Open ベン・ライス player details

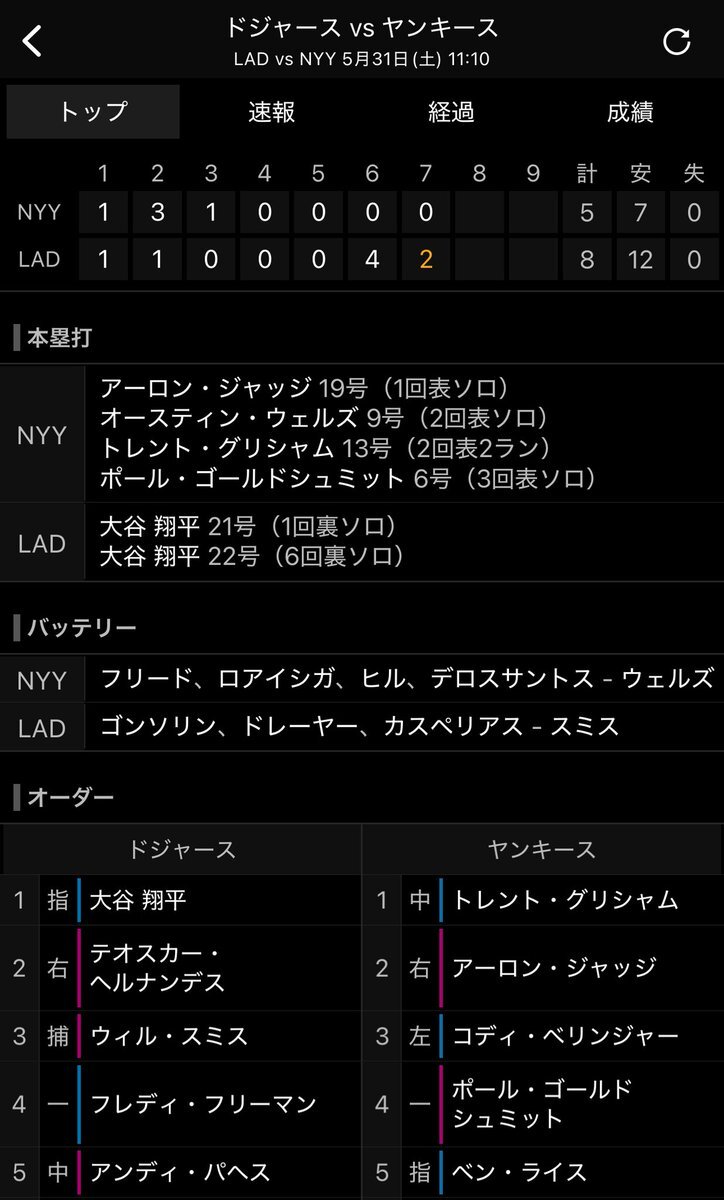[x=519, y=1172]
